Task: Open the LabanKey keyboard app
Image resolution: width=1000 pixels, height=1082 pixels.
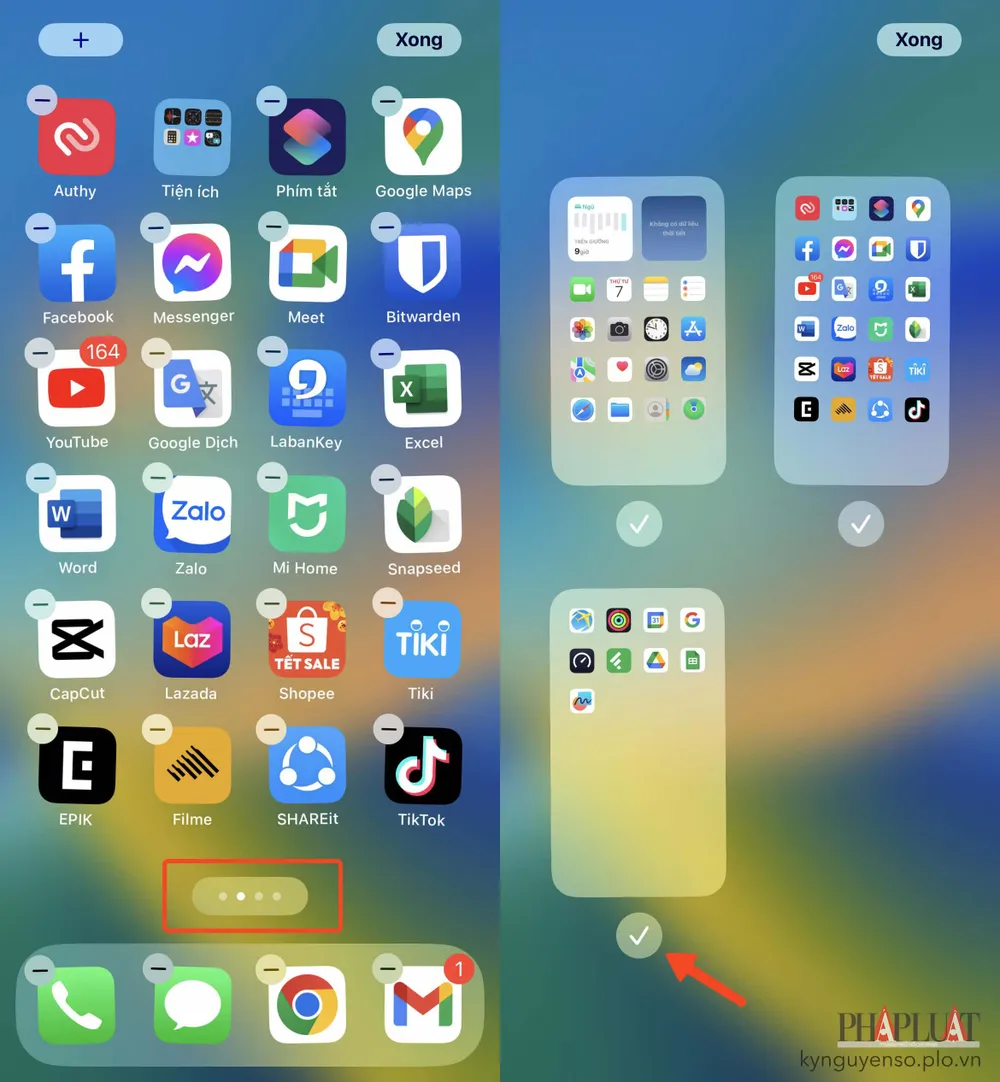Action: point(307,390)
